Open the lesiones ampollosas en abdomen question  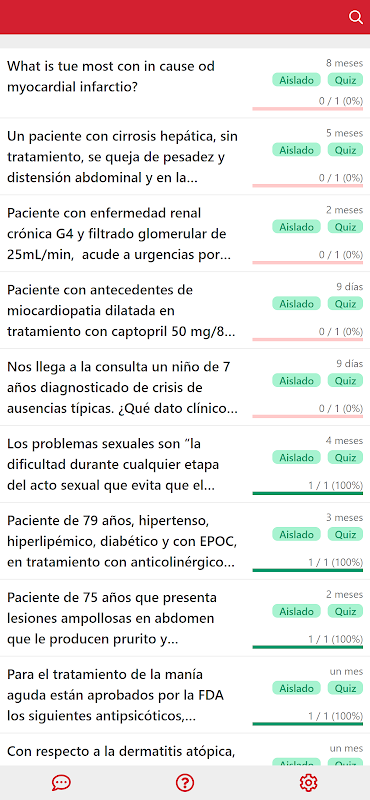point(185,618)
